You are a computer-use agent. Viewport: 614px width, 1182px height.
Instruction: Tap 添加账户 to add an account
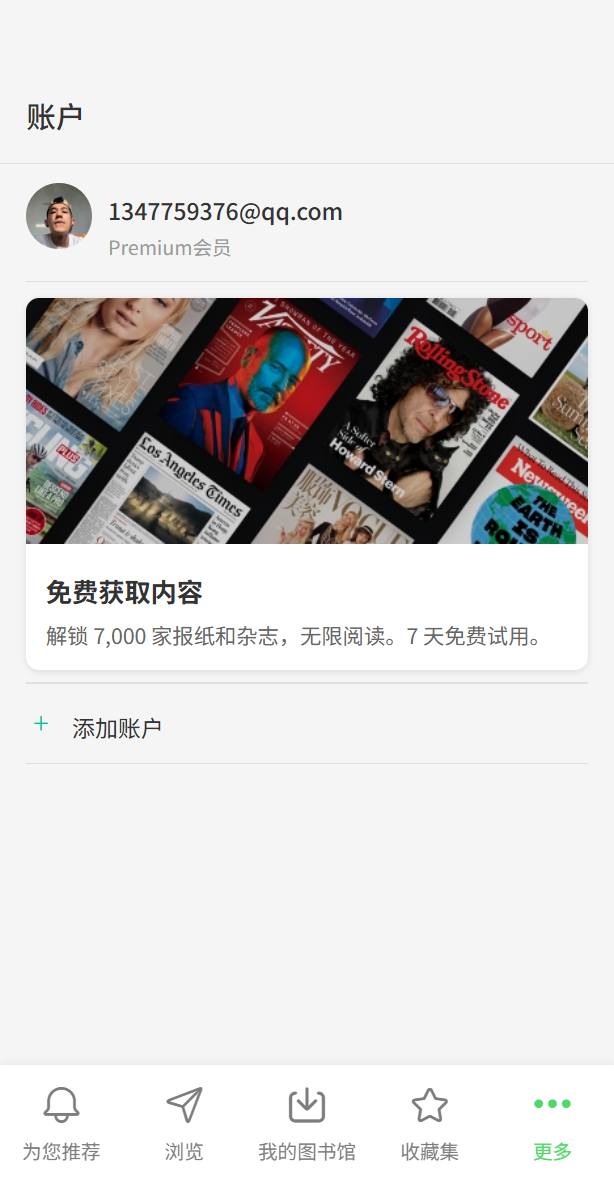coord(116,728)
